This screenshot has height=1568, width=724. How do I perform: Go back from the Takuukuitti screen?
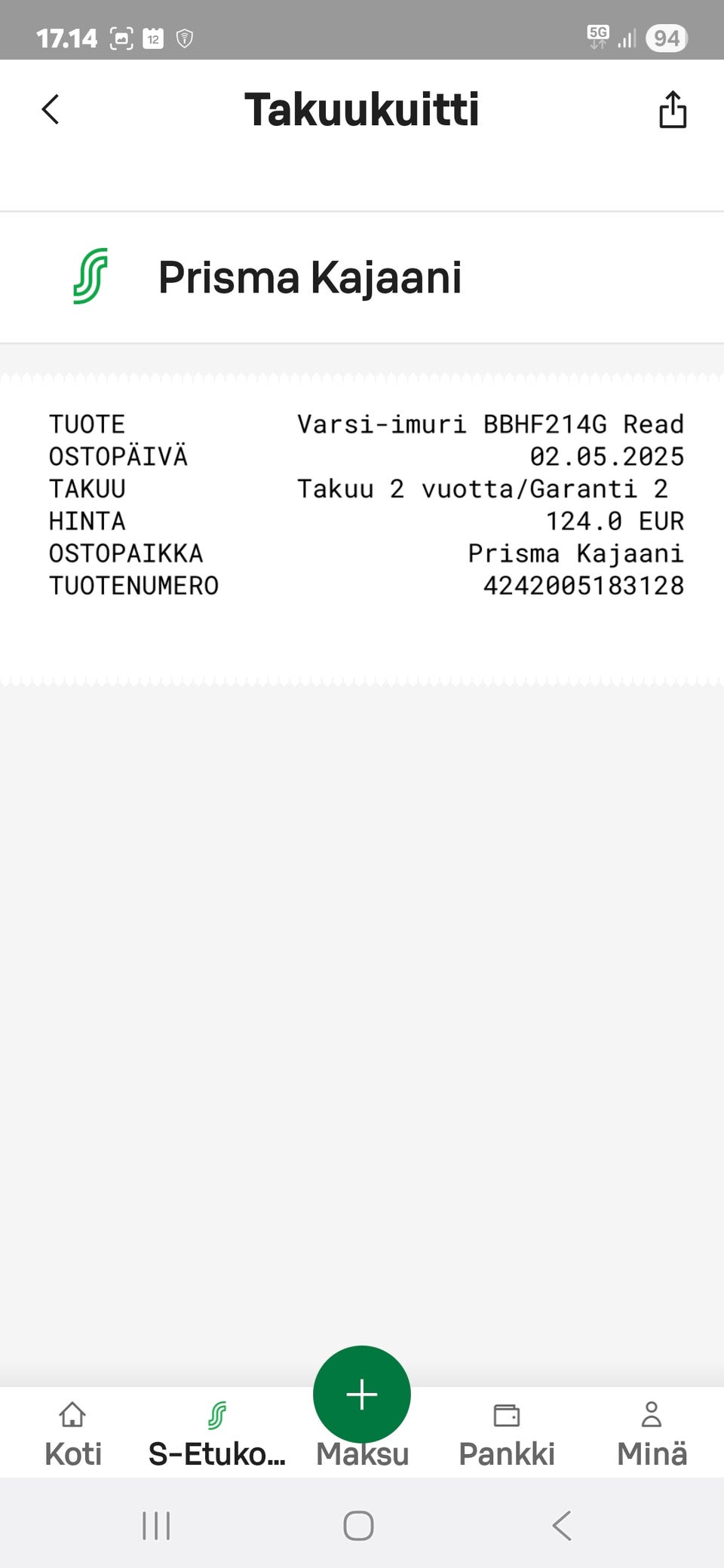tap(51, 109)
